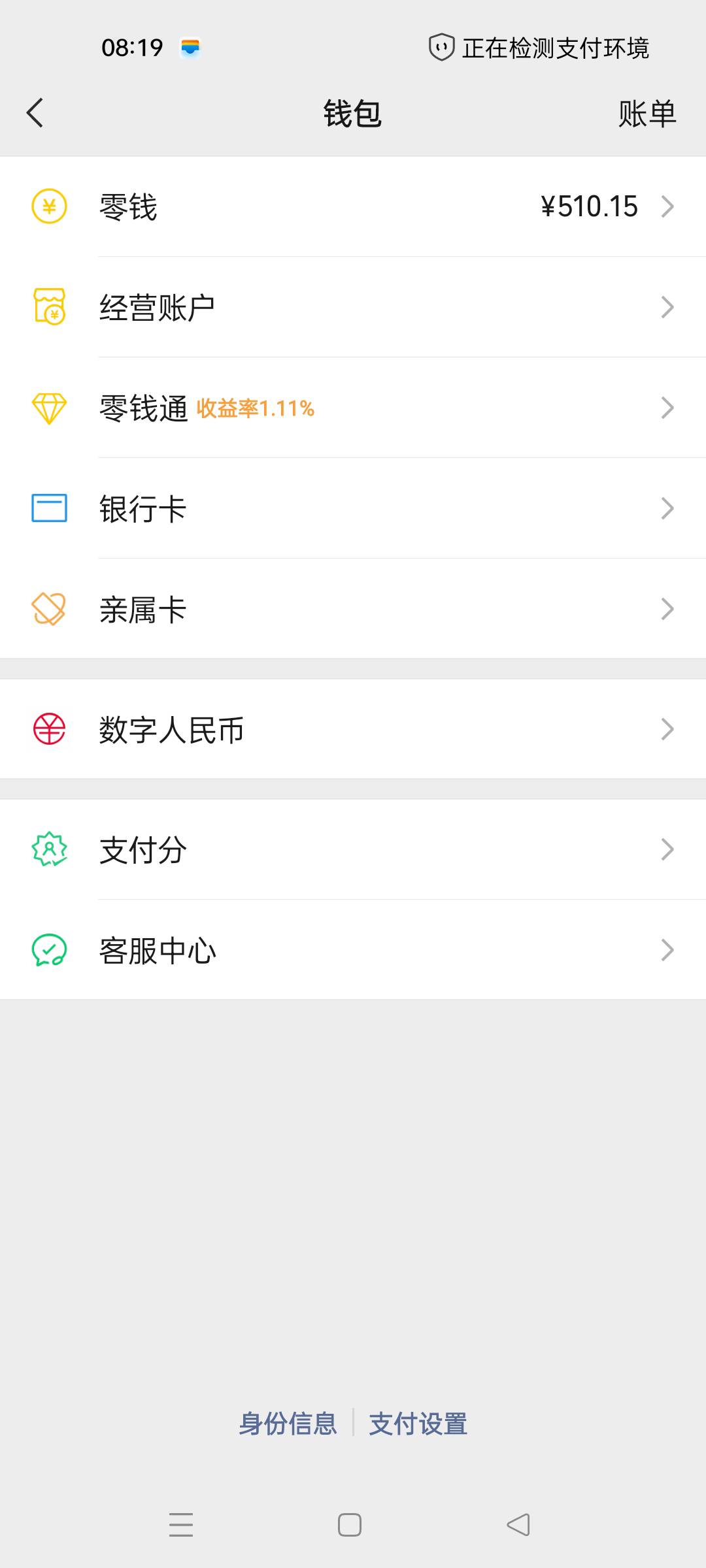Open 账单 in the header

647,114
